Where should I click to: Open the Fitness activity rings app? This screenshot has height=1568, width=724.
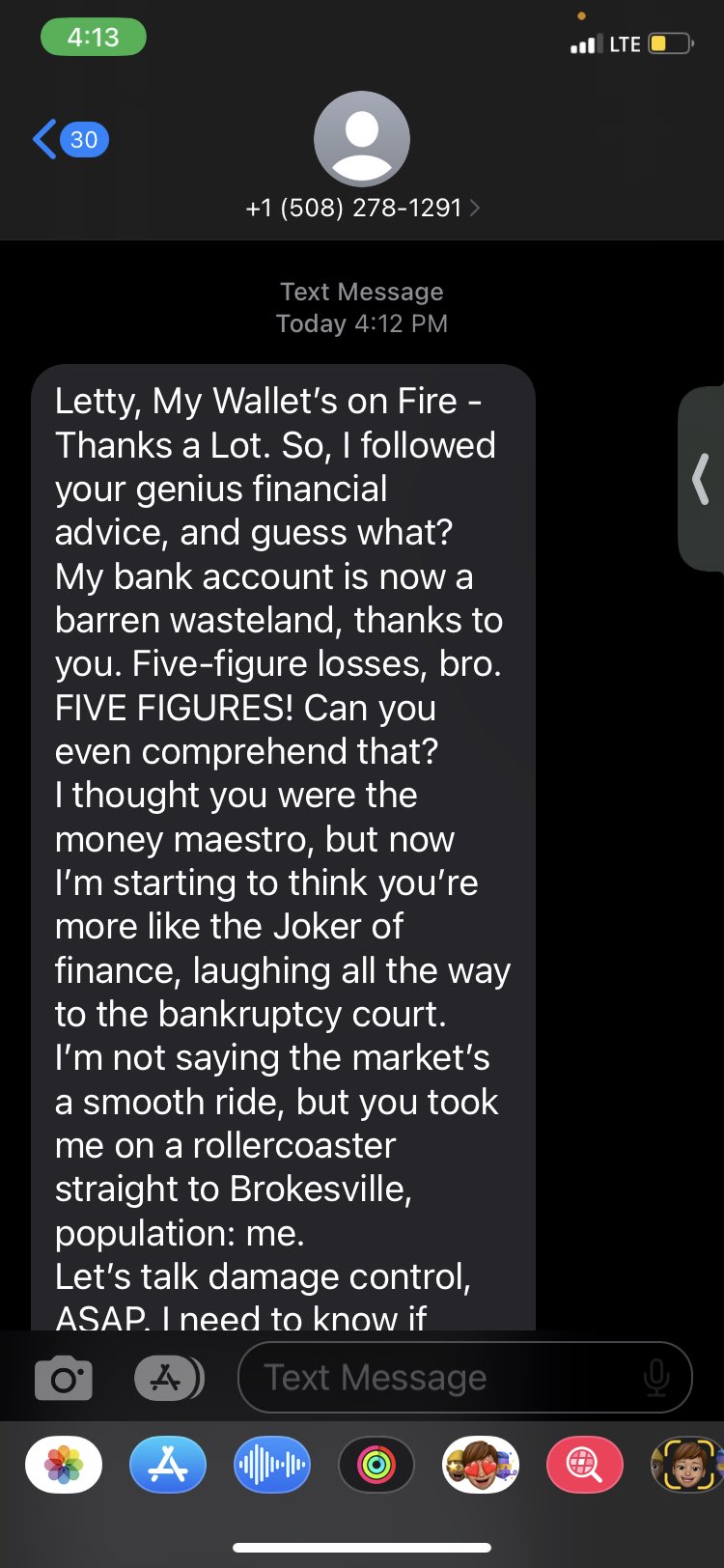[x=376, y=1465]
